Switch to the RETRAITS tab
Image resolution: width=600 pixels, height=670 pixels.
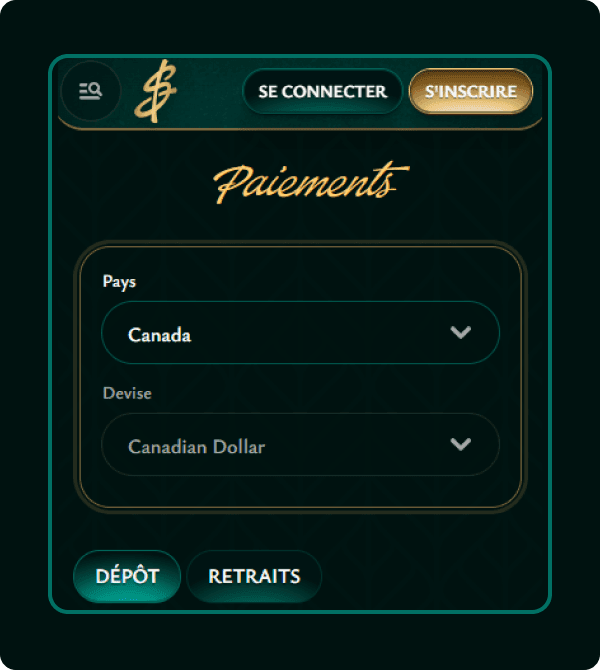[254, 577]
